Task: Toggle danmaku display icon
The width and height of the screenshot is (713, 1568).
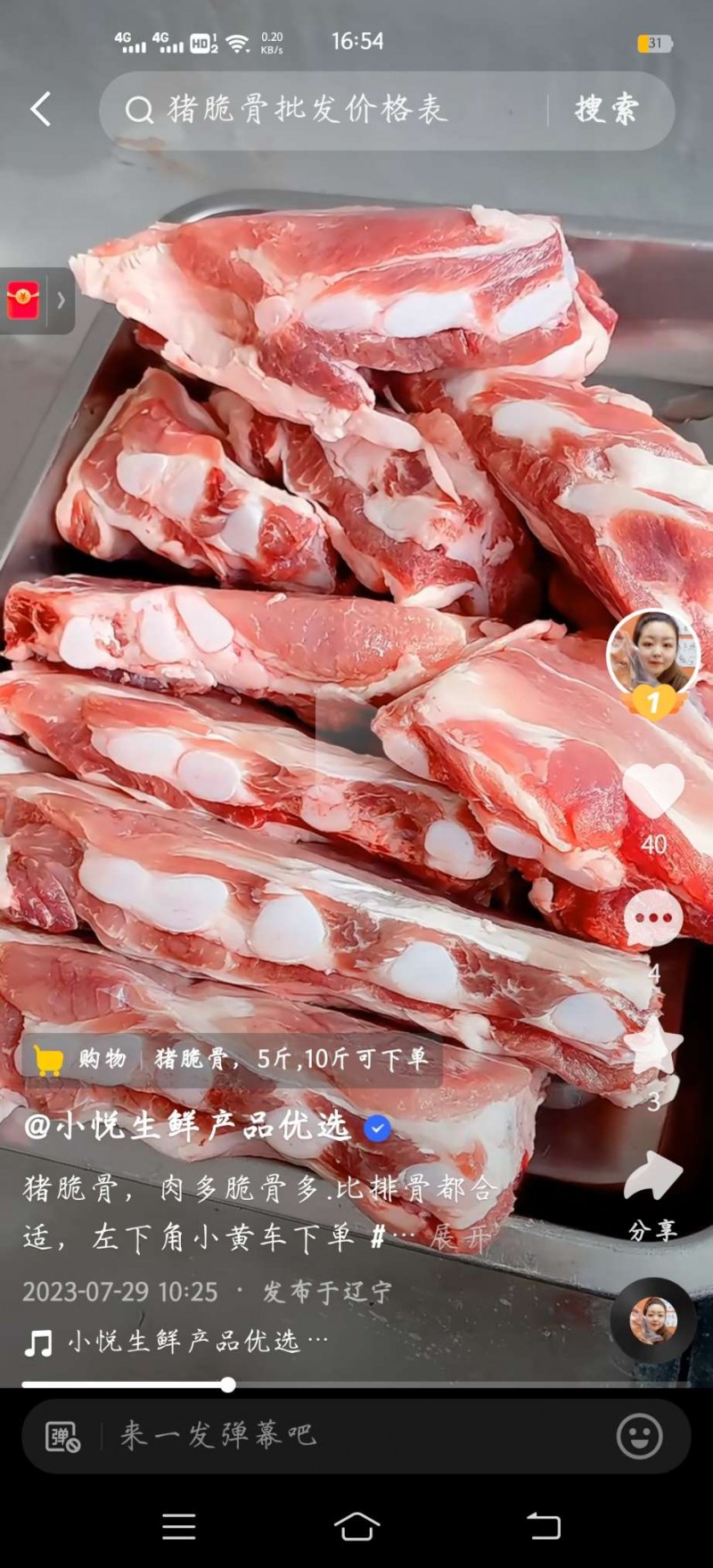Action: pyautogui.click(x=62, y=1436)
